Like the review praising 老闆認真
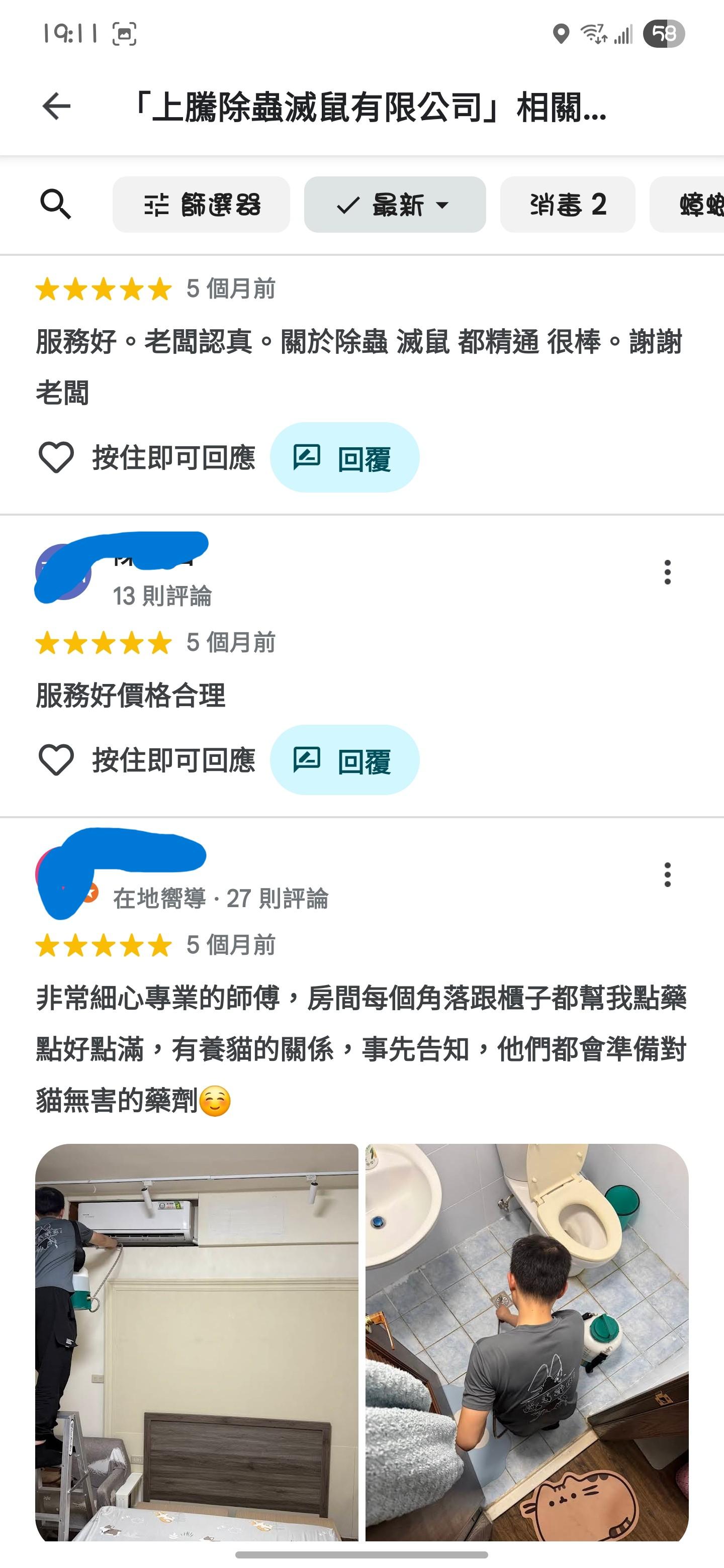Viewport: 724px width, 1568px height. (x=56, y=457)
